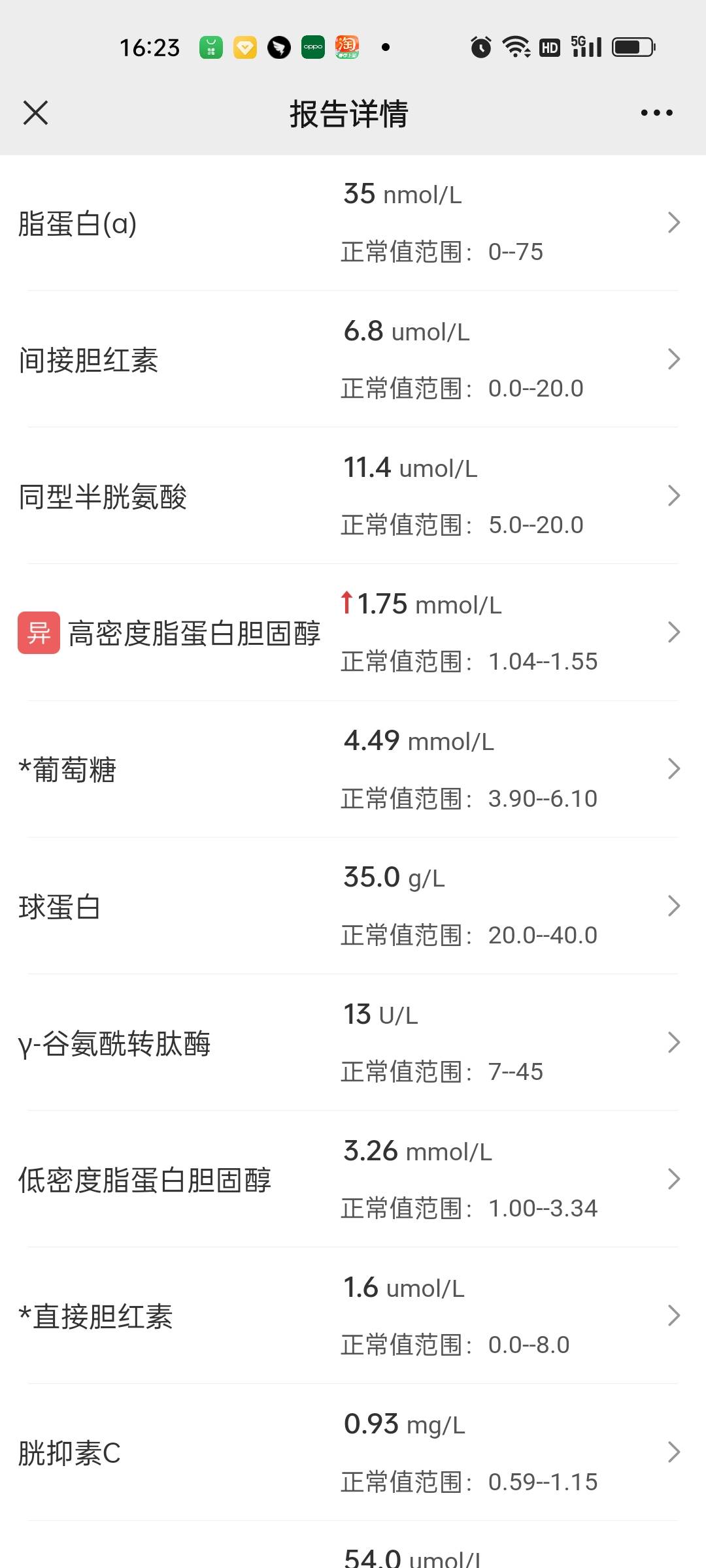Tap the OPPO notification icon
Screen dimensions: 706x1568
tap(312, 46)
